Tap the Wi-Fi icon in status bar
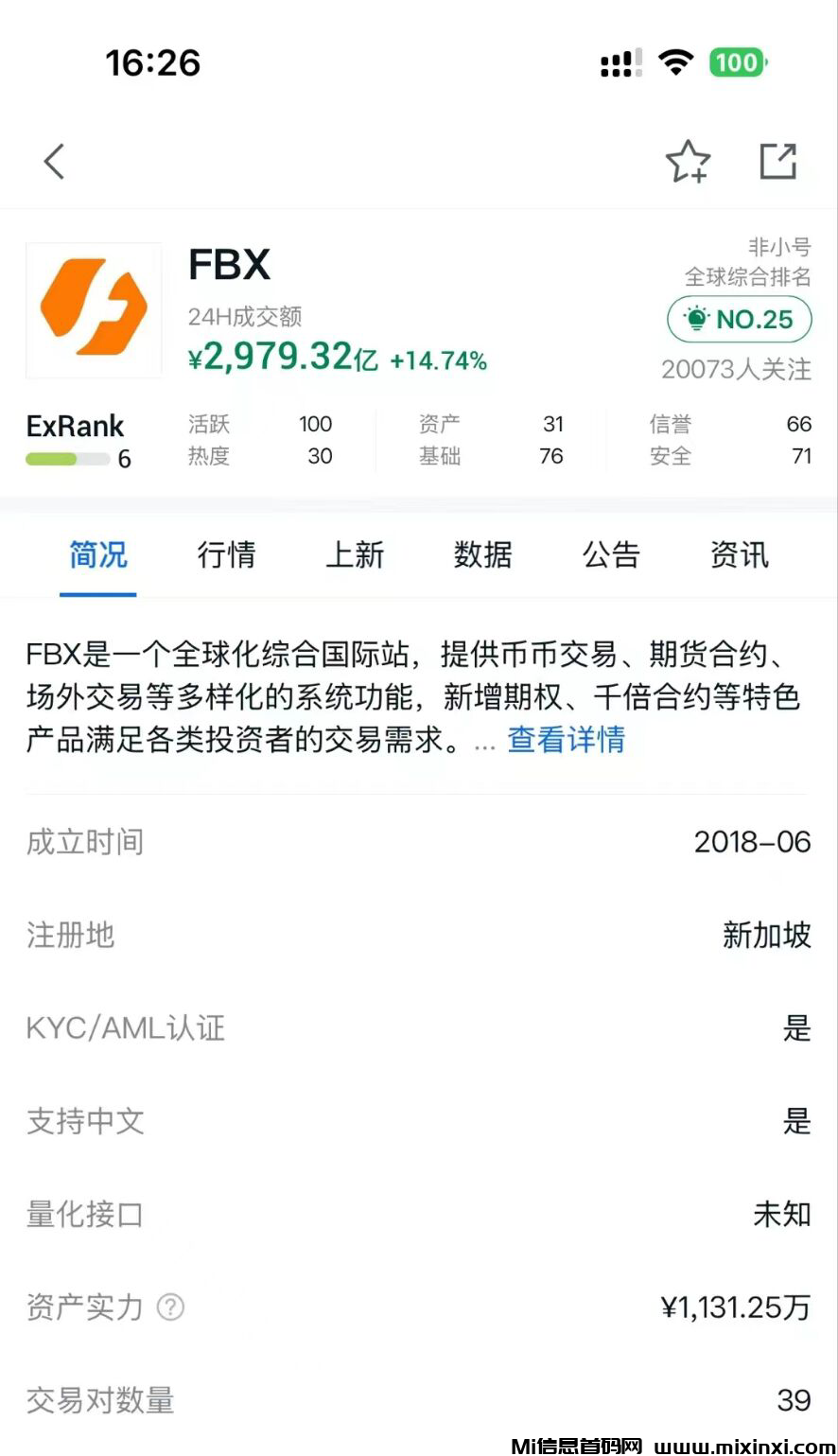This screenshot has height=1456, width=838. 677,62
